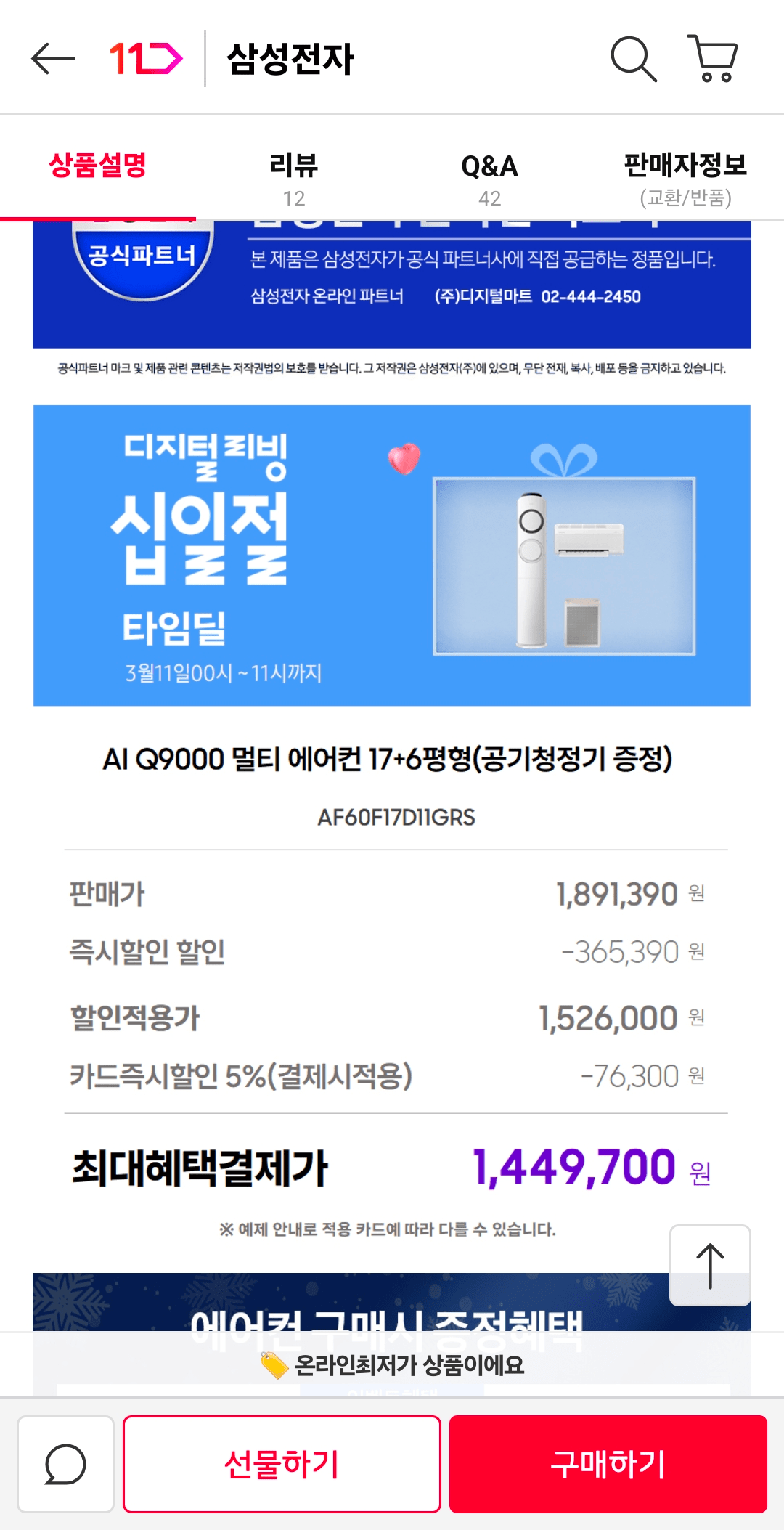Open search with the magnifier icon
Viewport: 784px width, 1530px height.
point(633,58)
